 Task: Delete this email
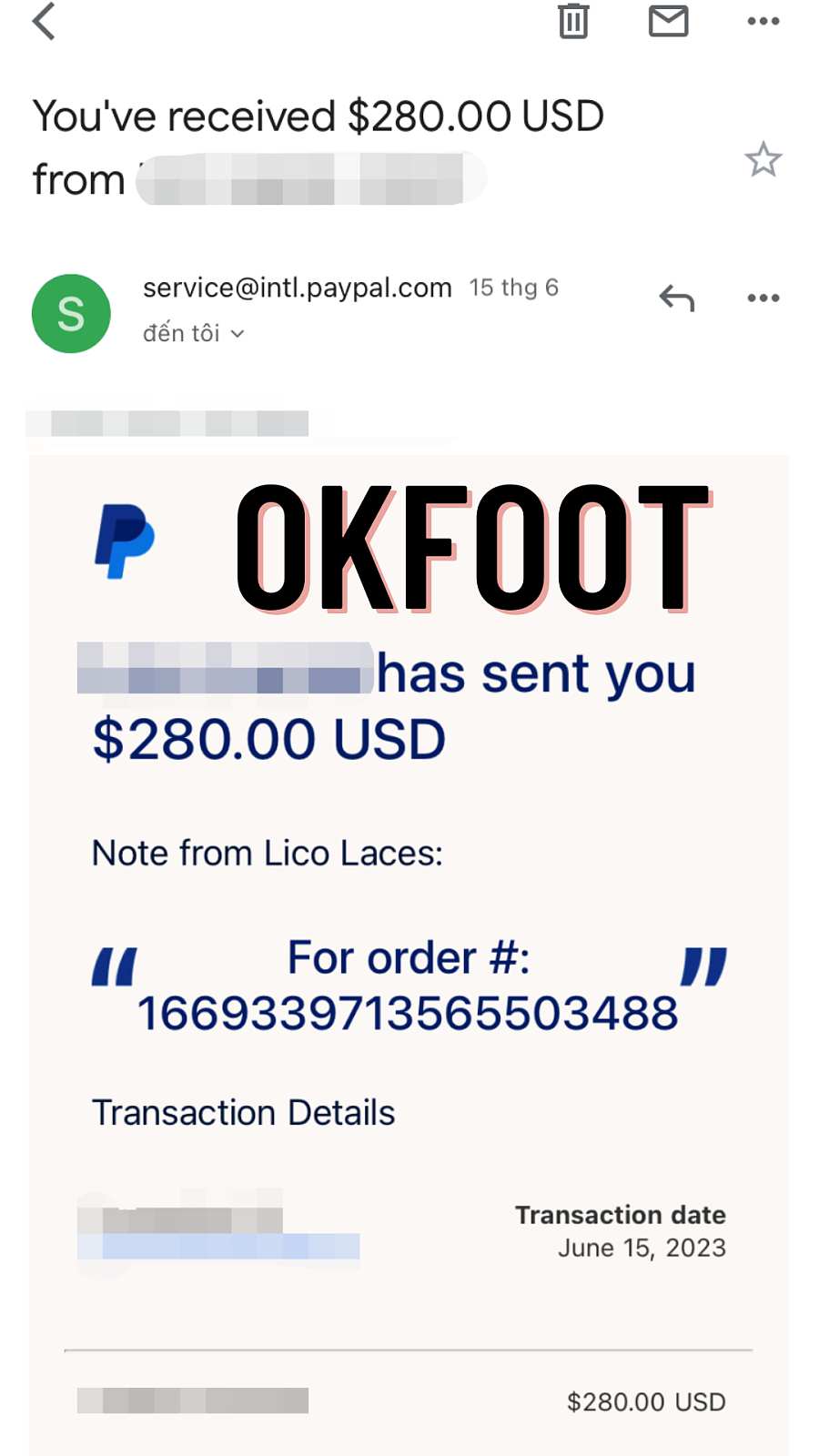[x=573, y=21]
